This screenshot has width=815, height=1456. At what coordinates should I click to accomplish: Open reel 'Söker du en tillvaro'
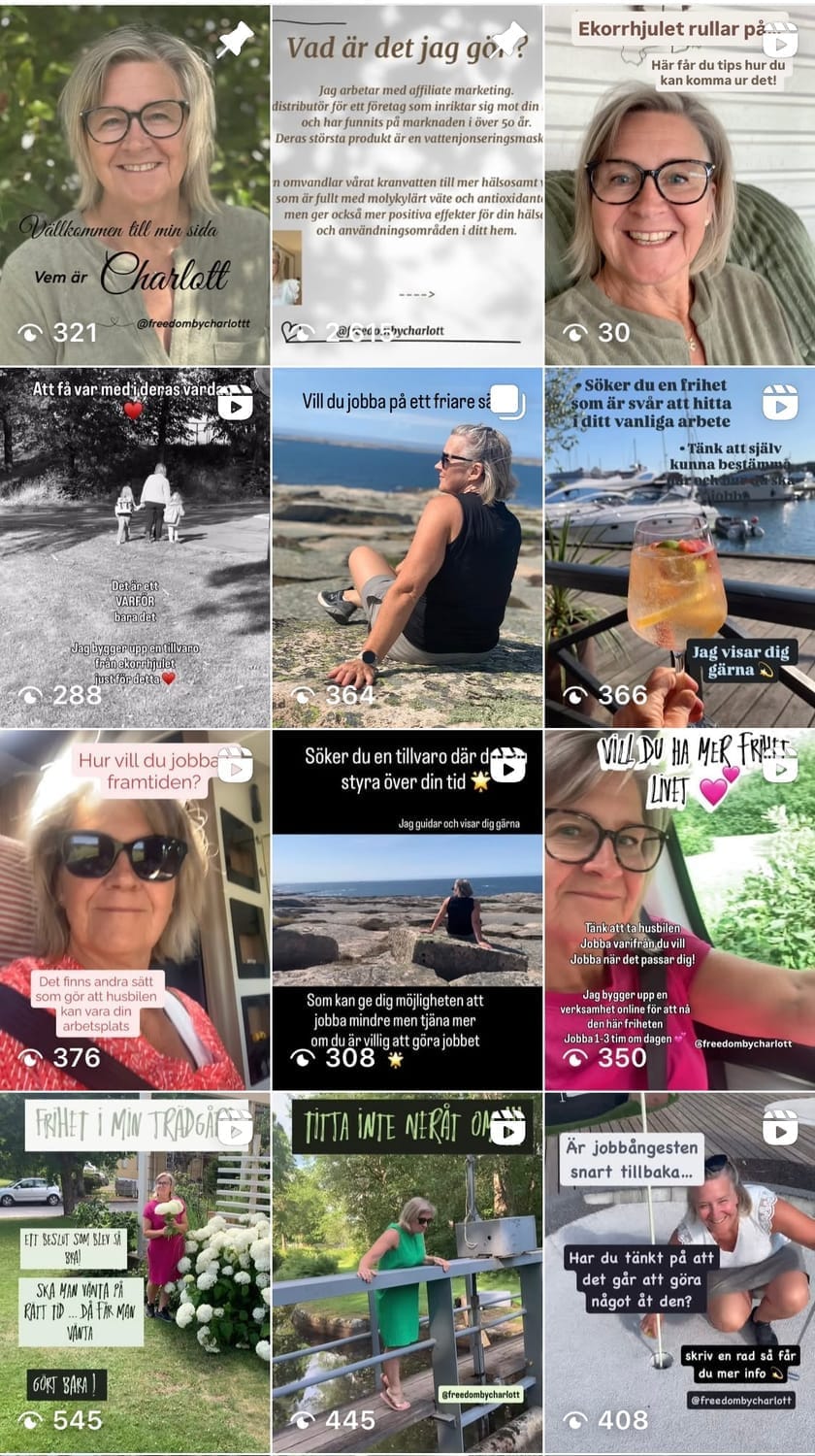pos(407,910)
